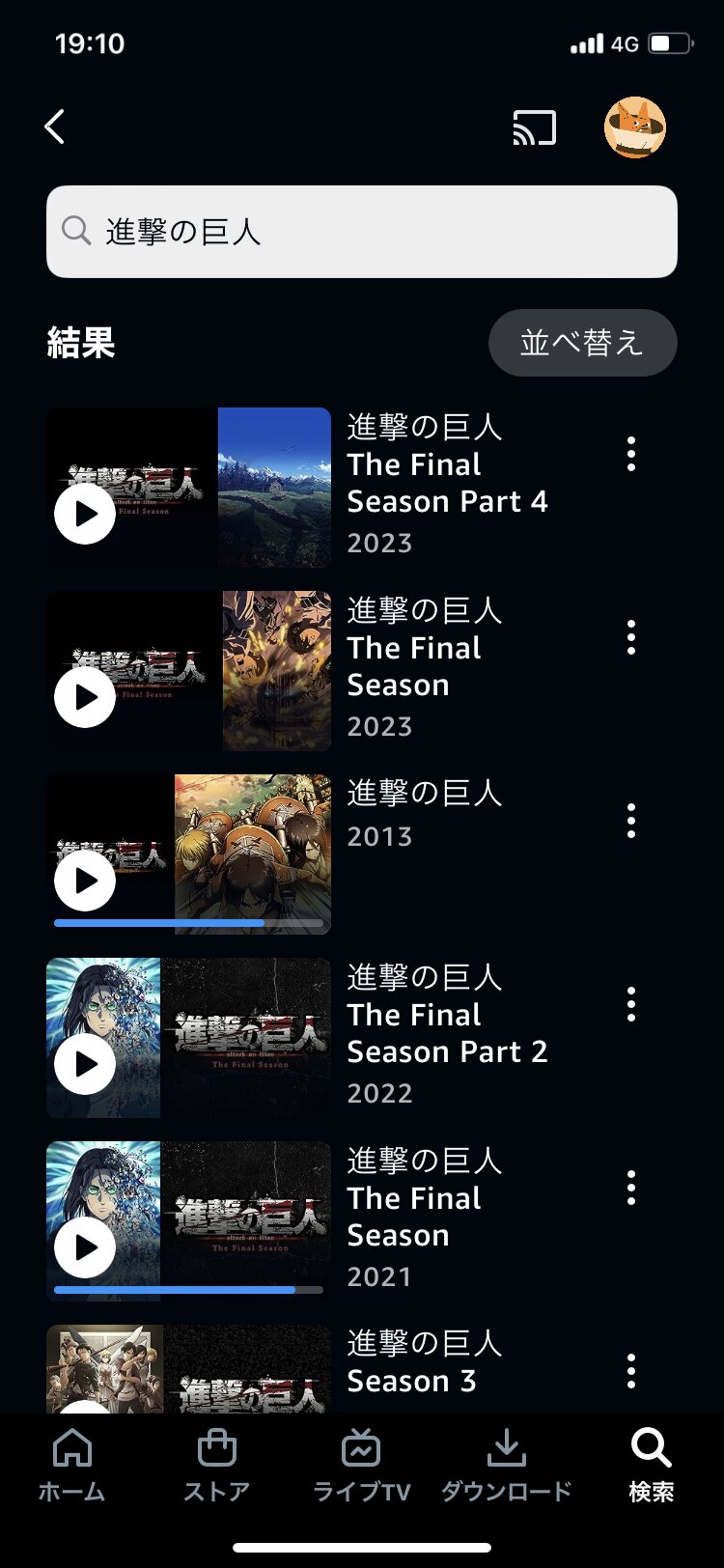The image size is (724, 1568).
Task: Open more options for The Final Season Part 4
Action: [631, 454]
